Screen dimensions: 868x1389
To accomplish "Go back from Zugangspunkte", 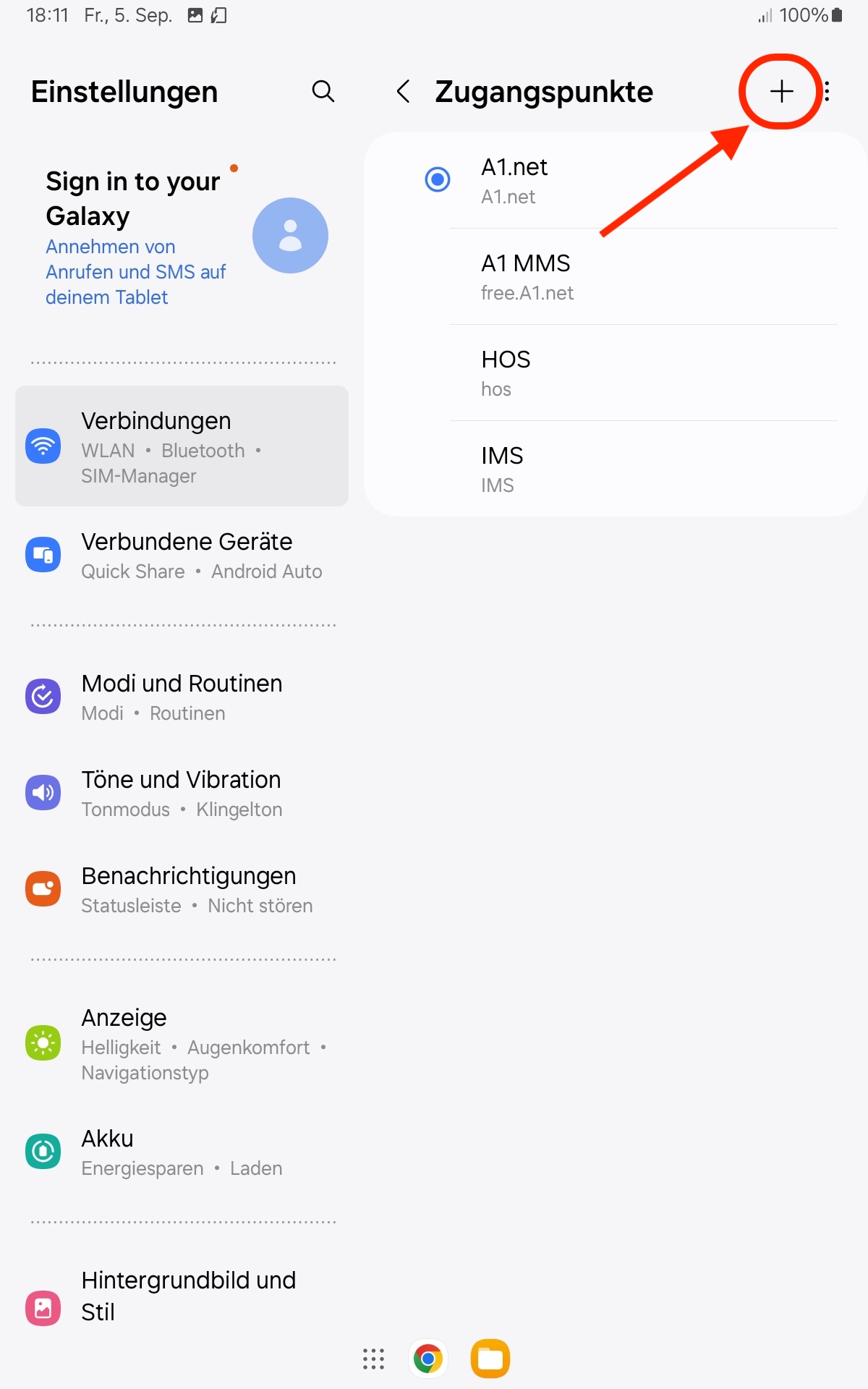I will pos(404,92).
